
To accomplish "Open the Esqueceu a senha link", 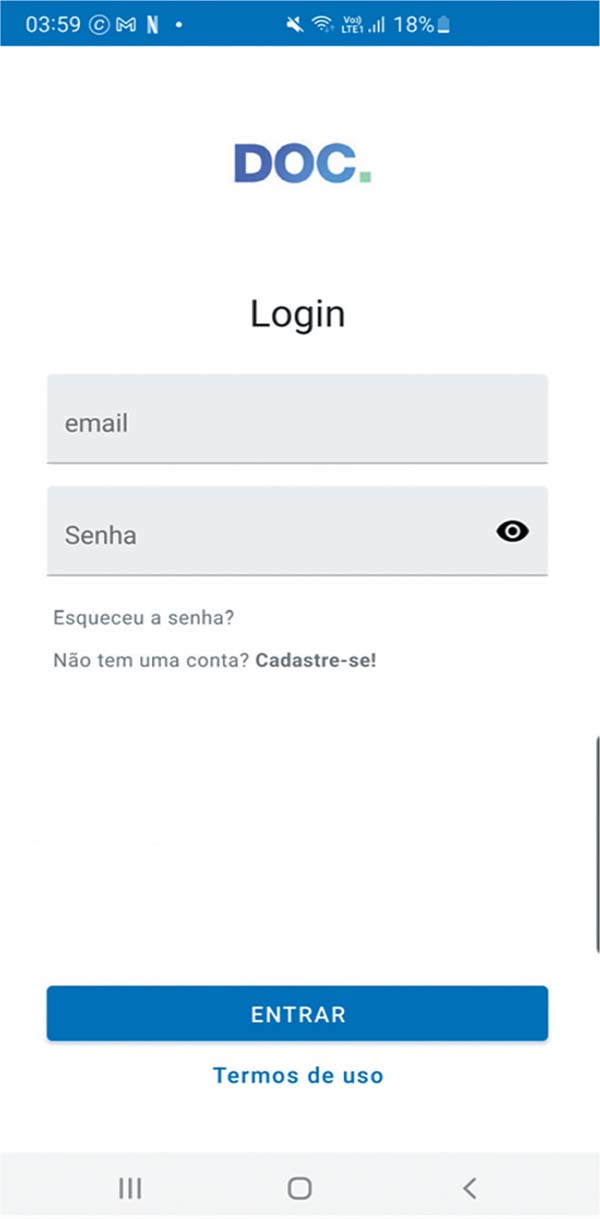I will [x=143, y=617].
